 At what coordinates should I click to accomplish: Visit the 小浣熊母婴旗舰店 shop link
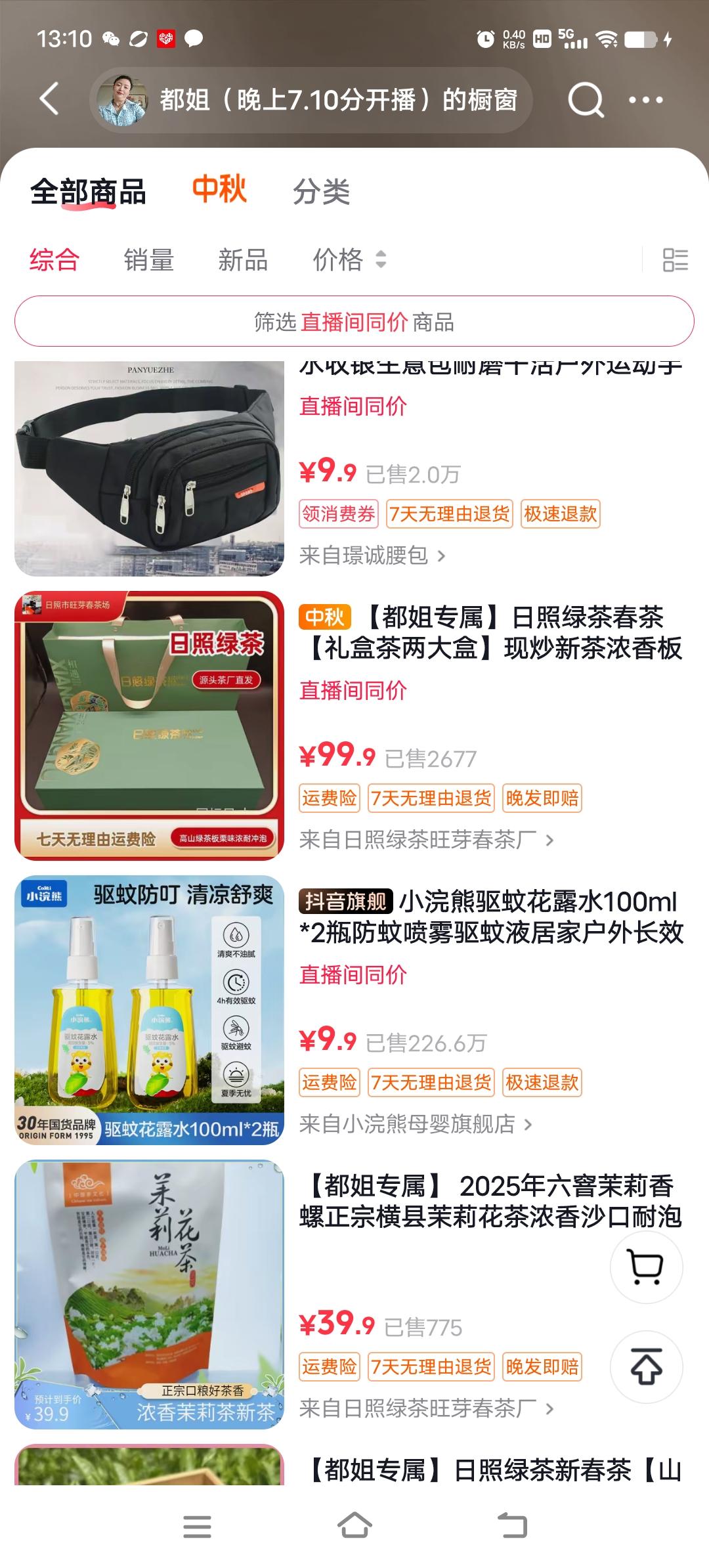[x=415, y=1124]
